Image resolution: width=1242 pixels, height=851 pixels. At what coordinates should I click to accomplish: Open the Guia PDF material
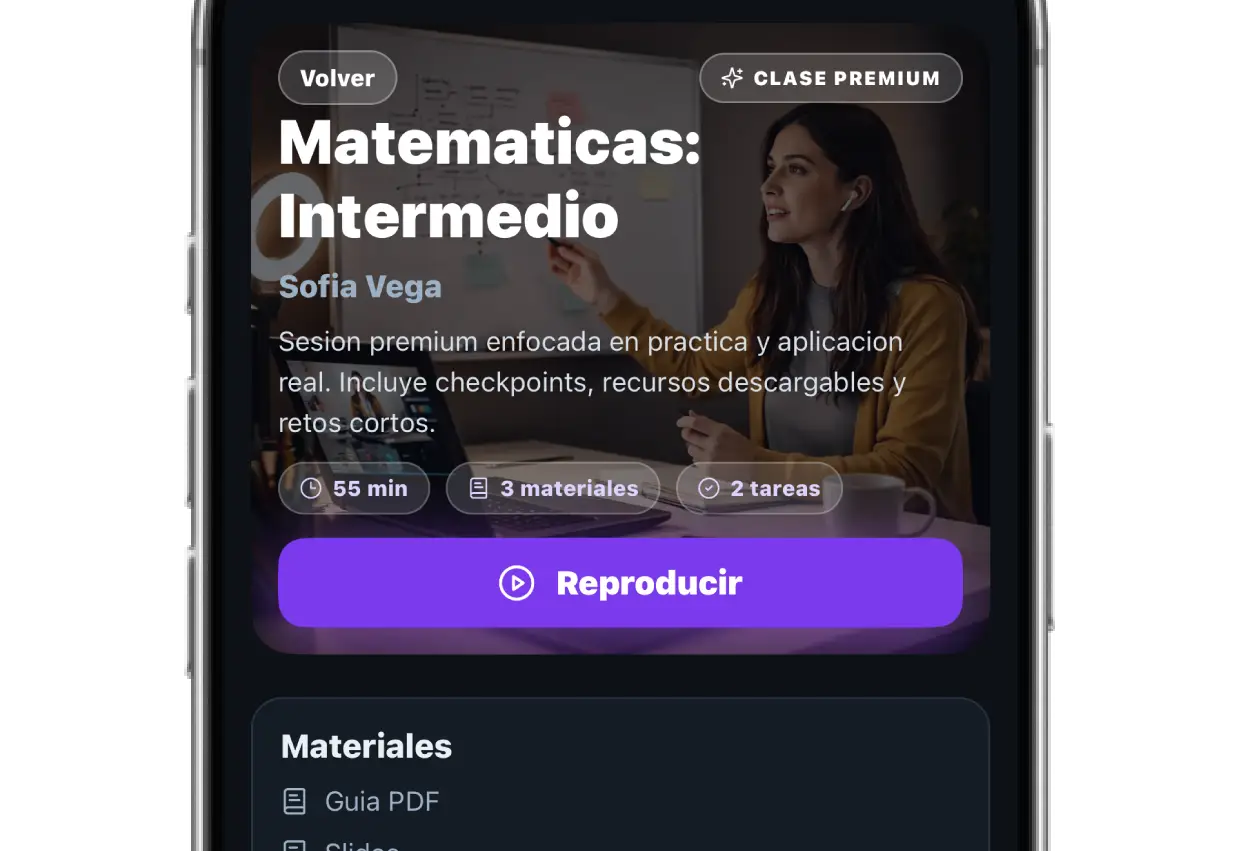[x=381, y=801]
